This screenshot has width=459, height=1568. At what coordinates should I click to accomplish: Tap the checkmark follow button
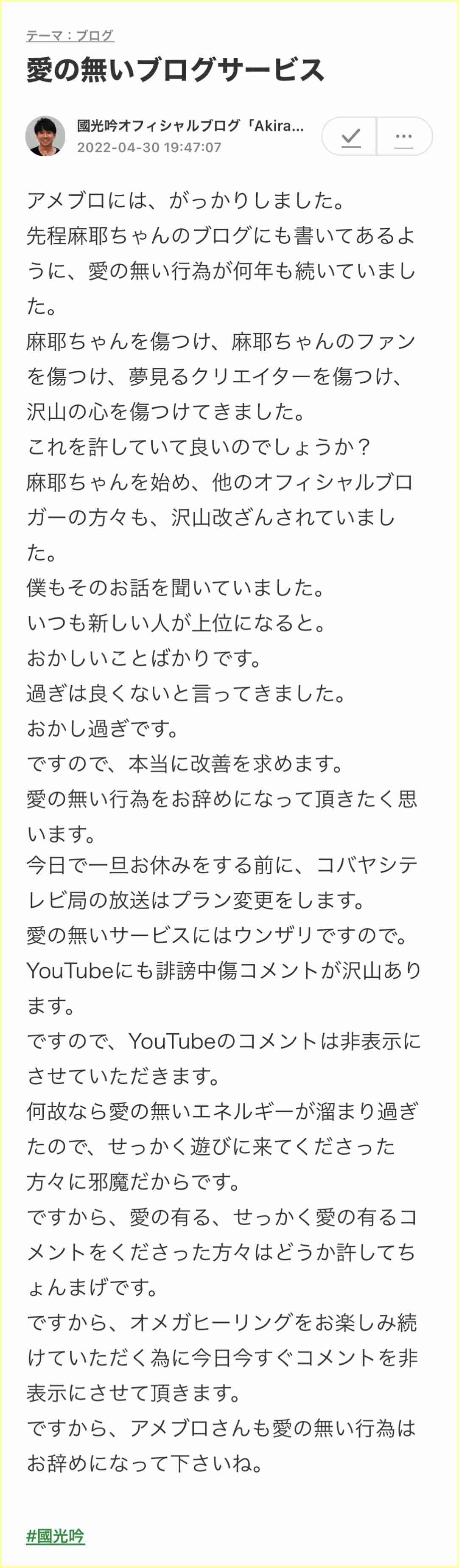350,136
